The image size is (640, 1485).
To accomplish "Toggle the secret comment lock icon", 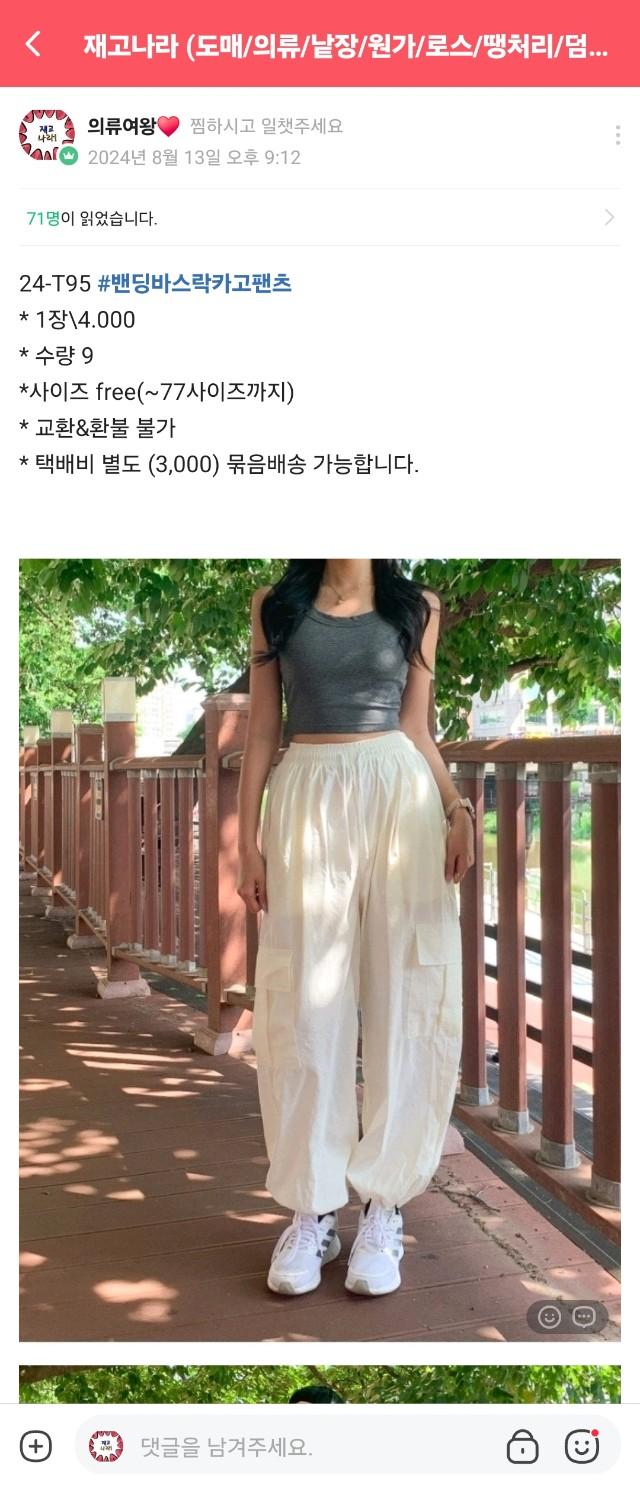I will pyautogui.click(x=522, y=1446).
